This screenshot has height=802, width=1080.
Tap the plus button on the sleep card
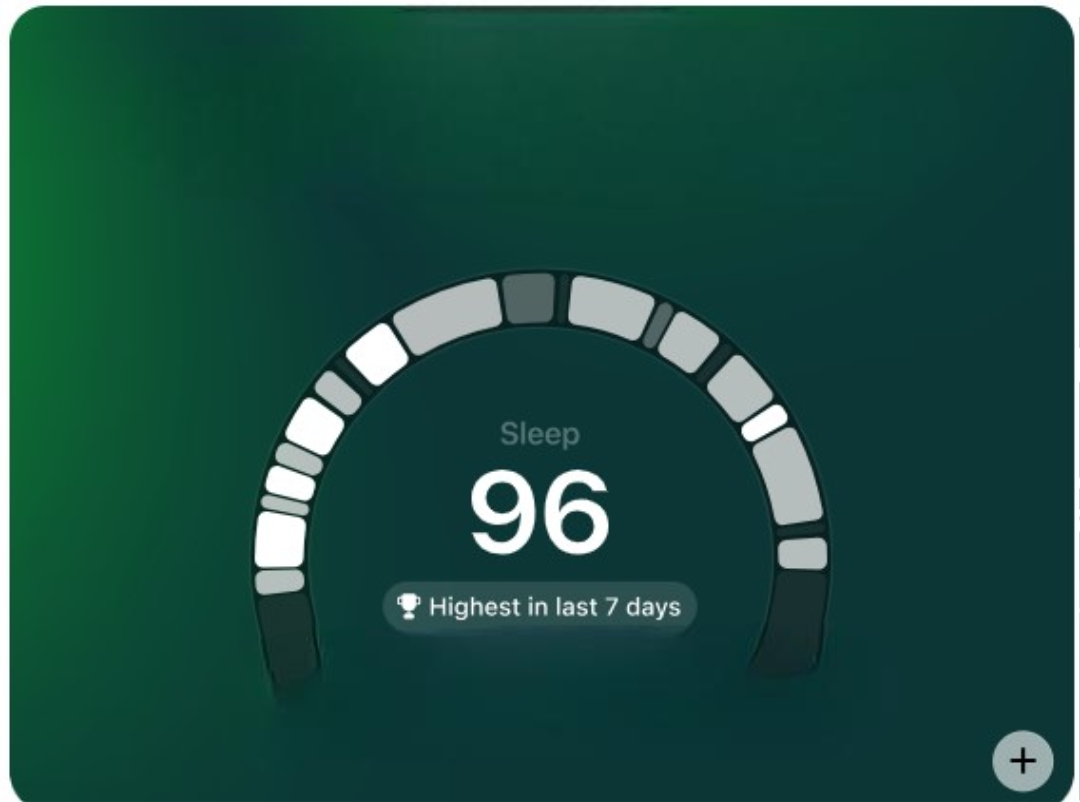(x=1022, y=761)
